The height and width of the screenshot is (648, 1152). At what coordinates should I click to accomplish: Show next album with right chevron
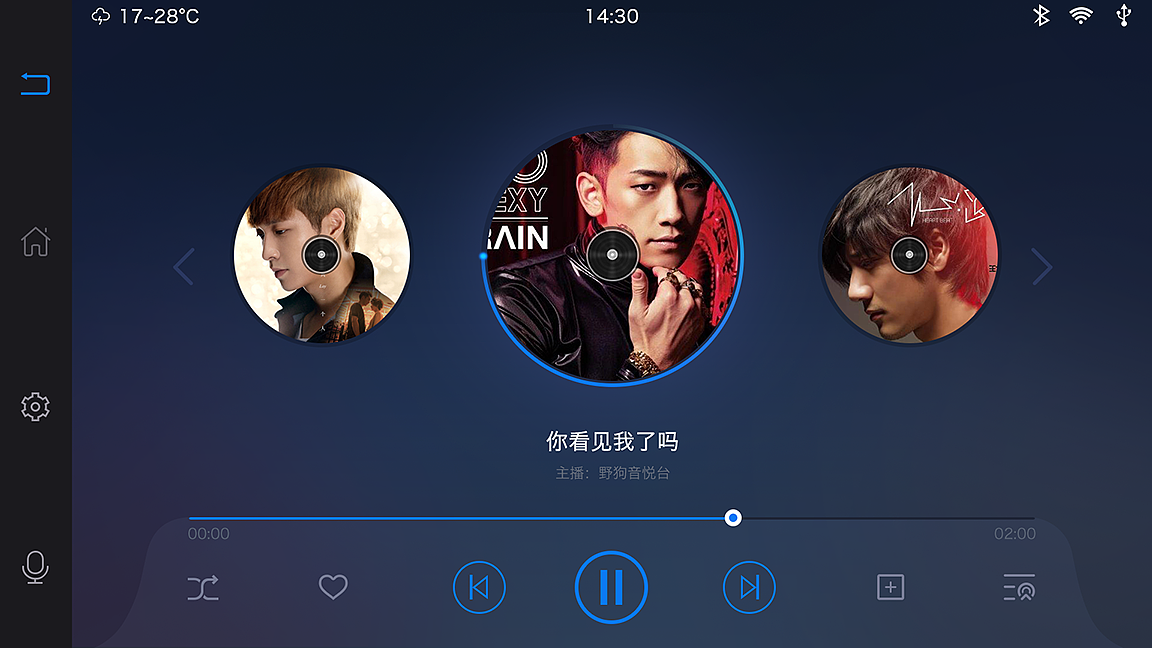[x=1042, y=267]
